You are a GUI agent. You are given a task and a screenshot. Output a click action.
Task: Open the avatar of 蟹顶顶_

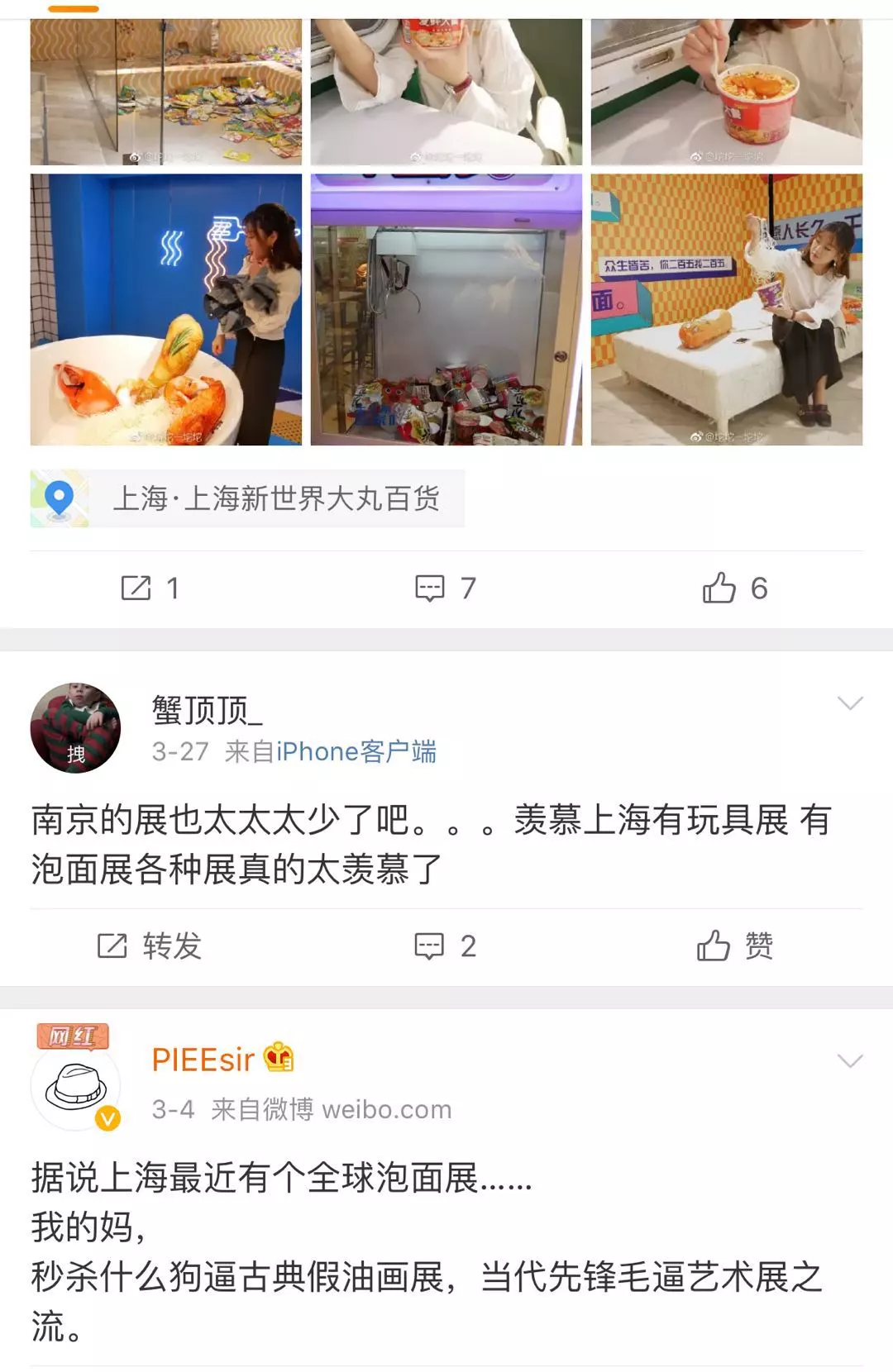click(x=75, y=727)
